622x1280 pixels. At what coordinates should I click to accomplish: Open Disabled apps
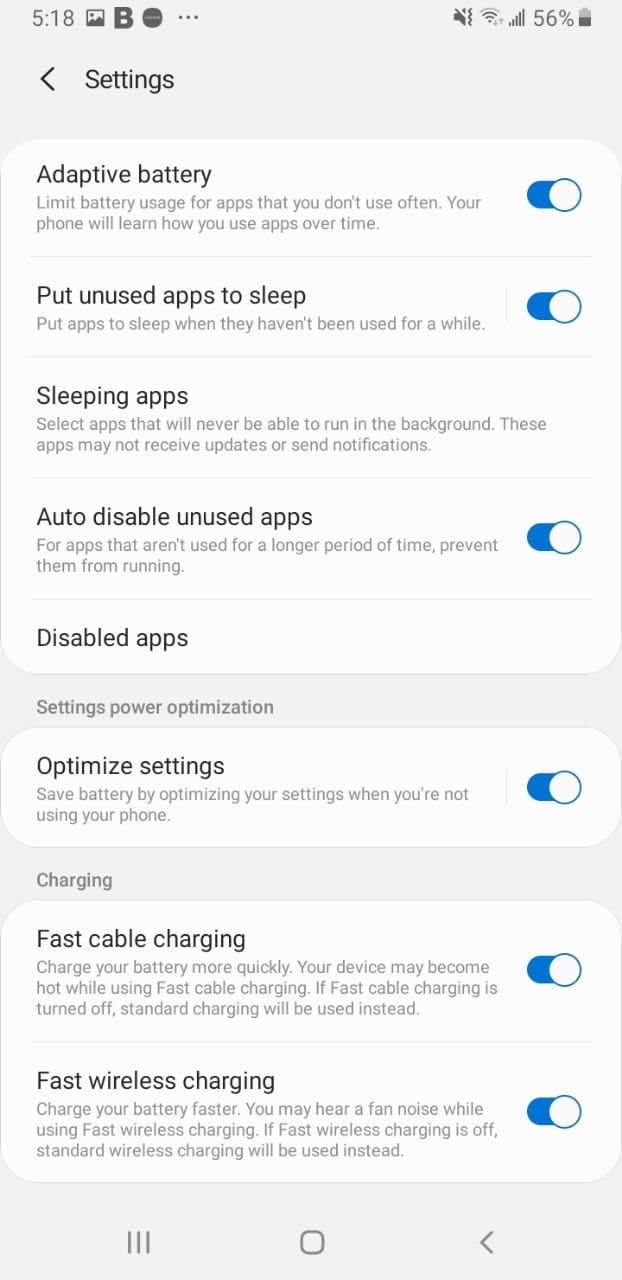tap(311, 638)
